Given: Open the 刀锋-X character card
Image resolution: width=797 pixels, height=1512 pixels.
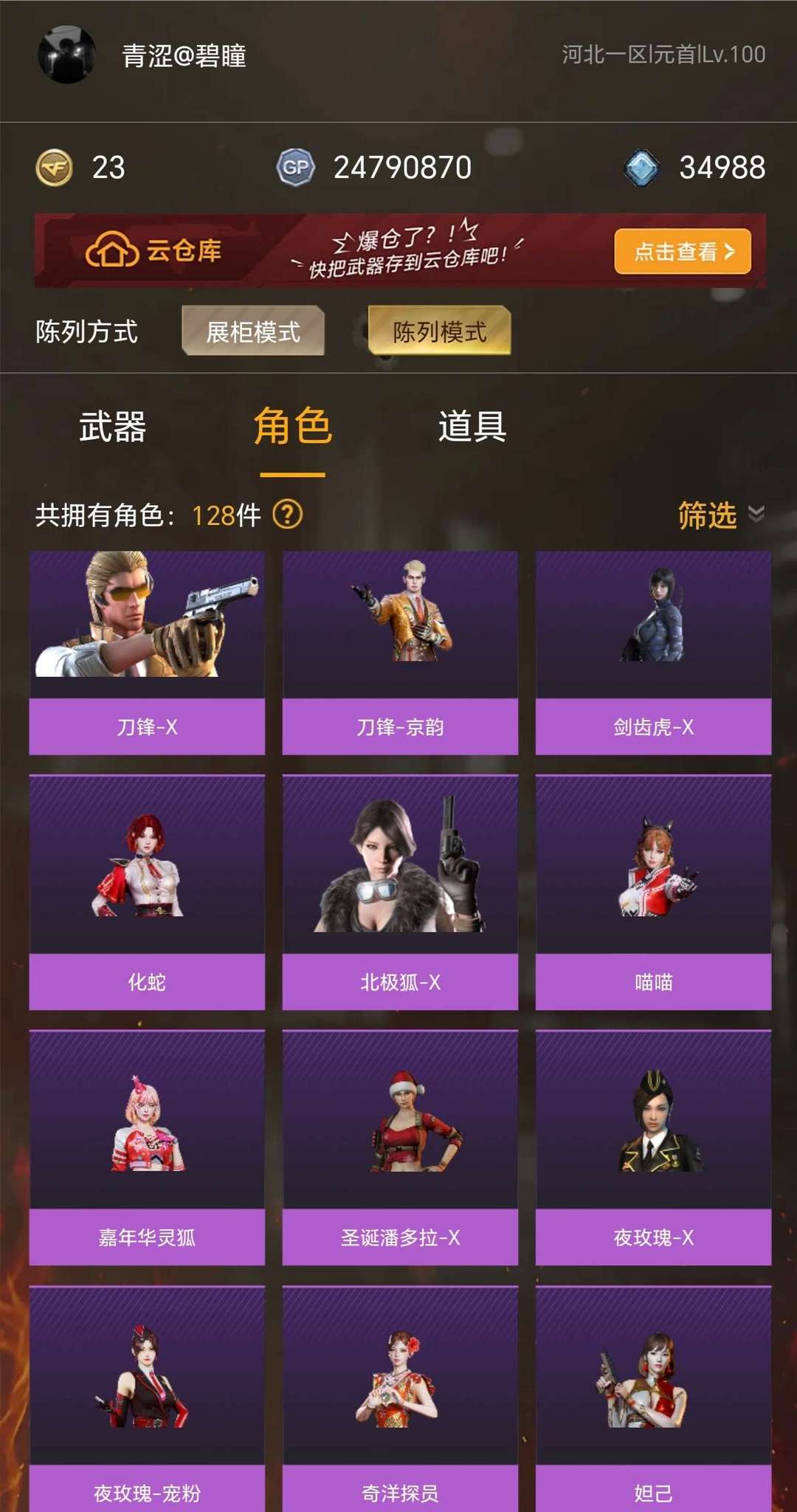Looking at the screenshot, I should [x=147, y=653].
